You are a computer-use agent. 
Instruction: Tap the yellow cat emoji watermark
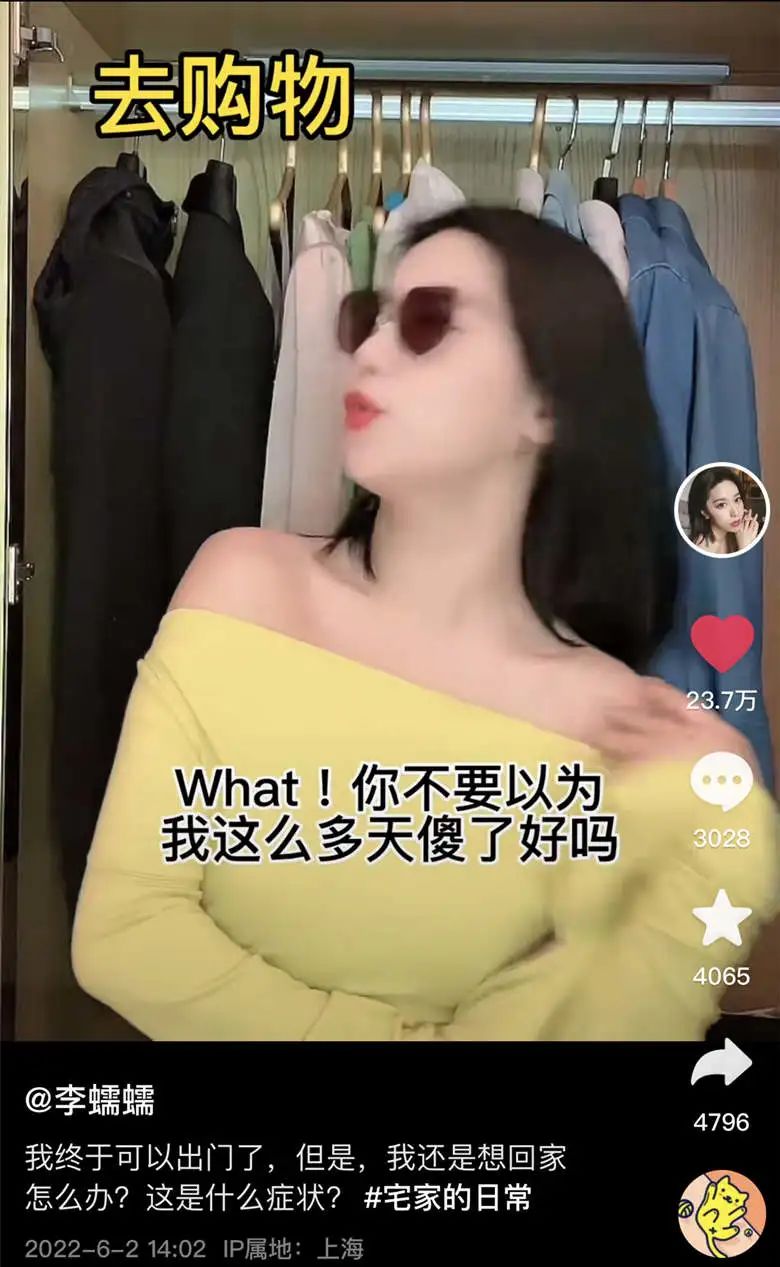722,1210
